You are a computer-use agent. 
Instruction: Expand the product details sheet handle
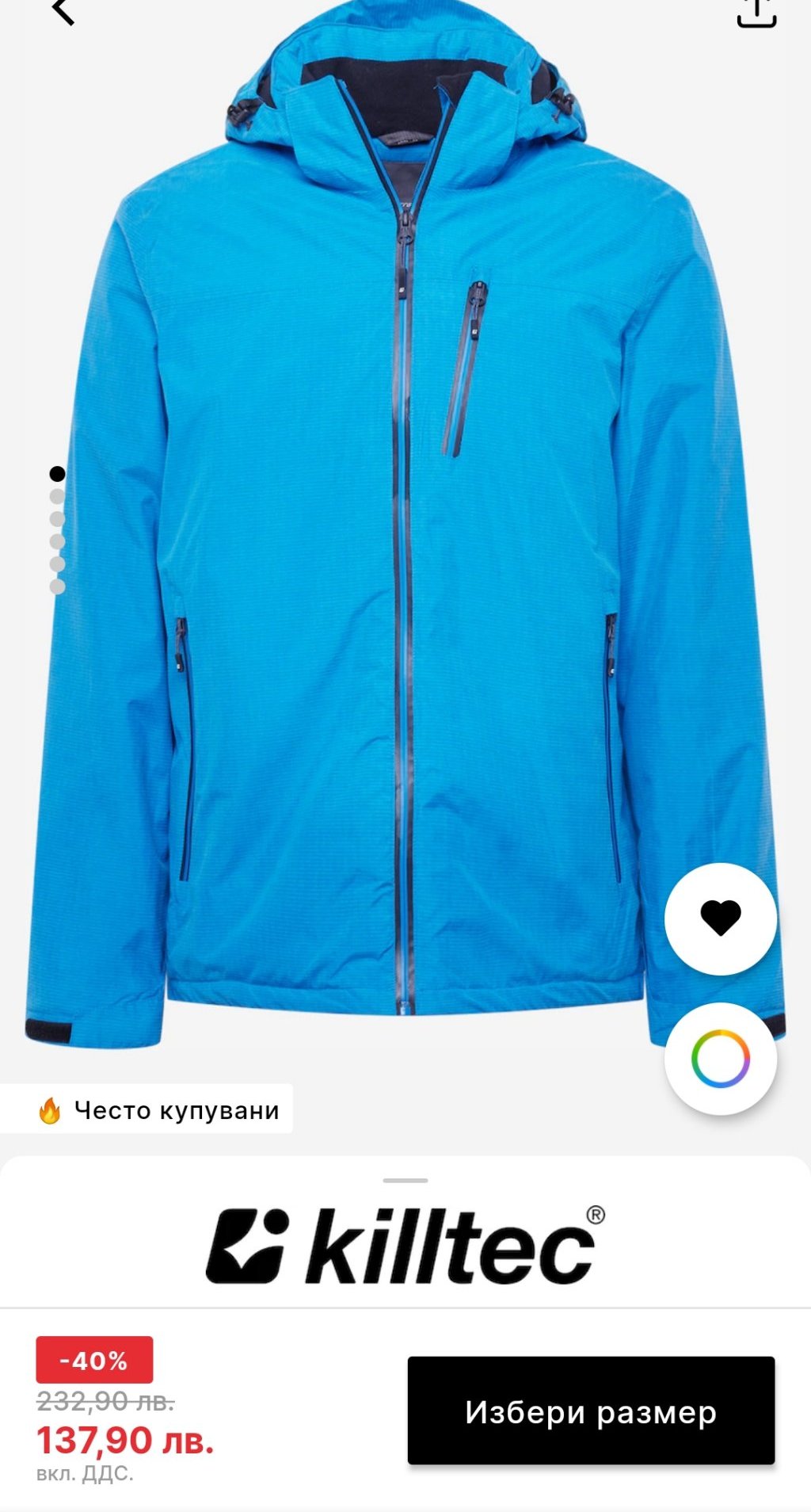pyautogui.click(x=405, y=1181)
